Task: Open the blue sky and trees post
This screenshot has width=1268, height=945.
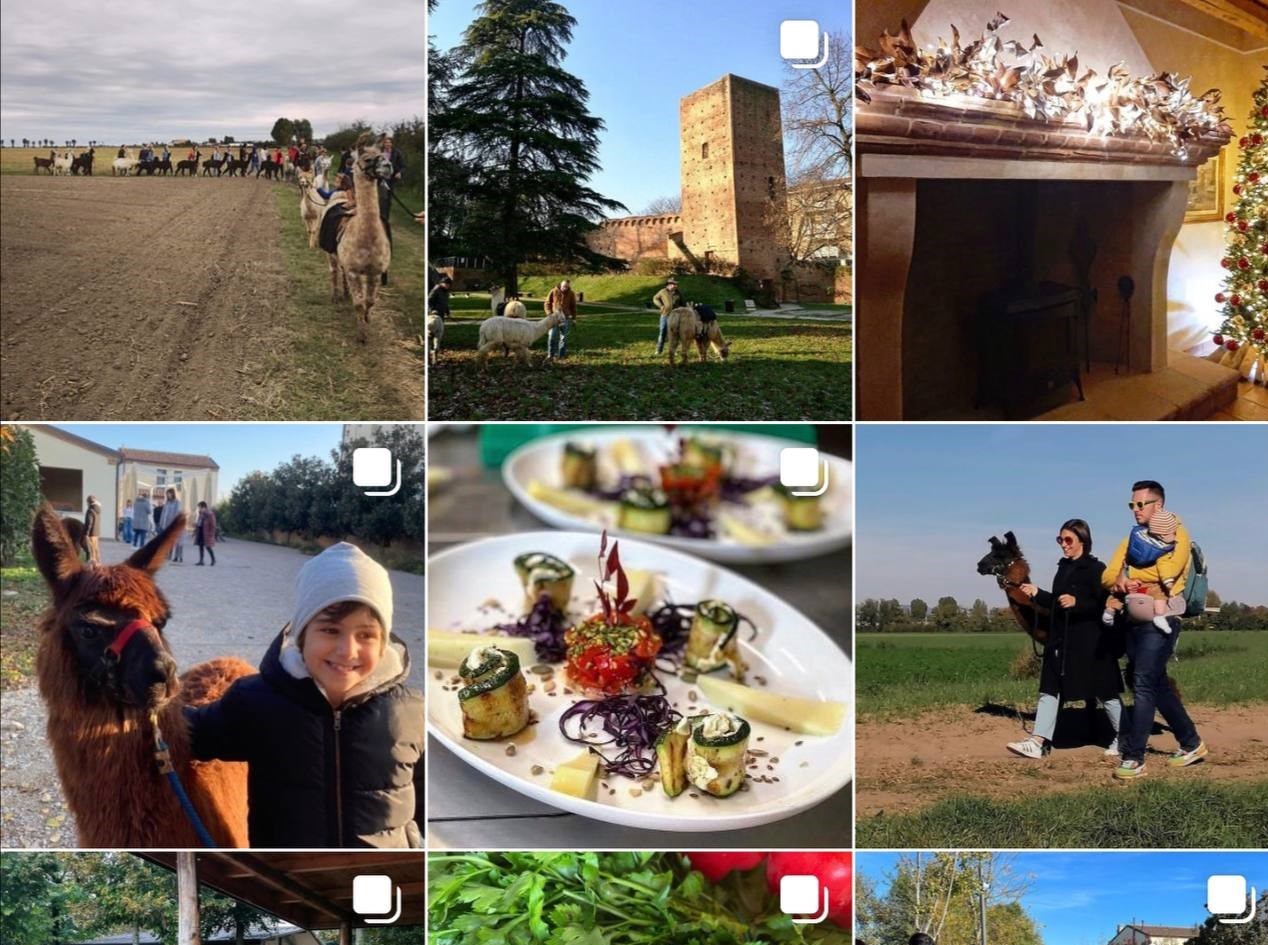Action: pos(1061,898)
